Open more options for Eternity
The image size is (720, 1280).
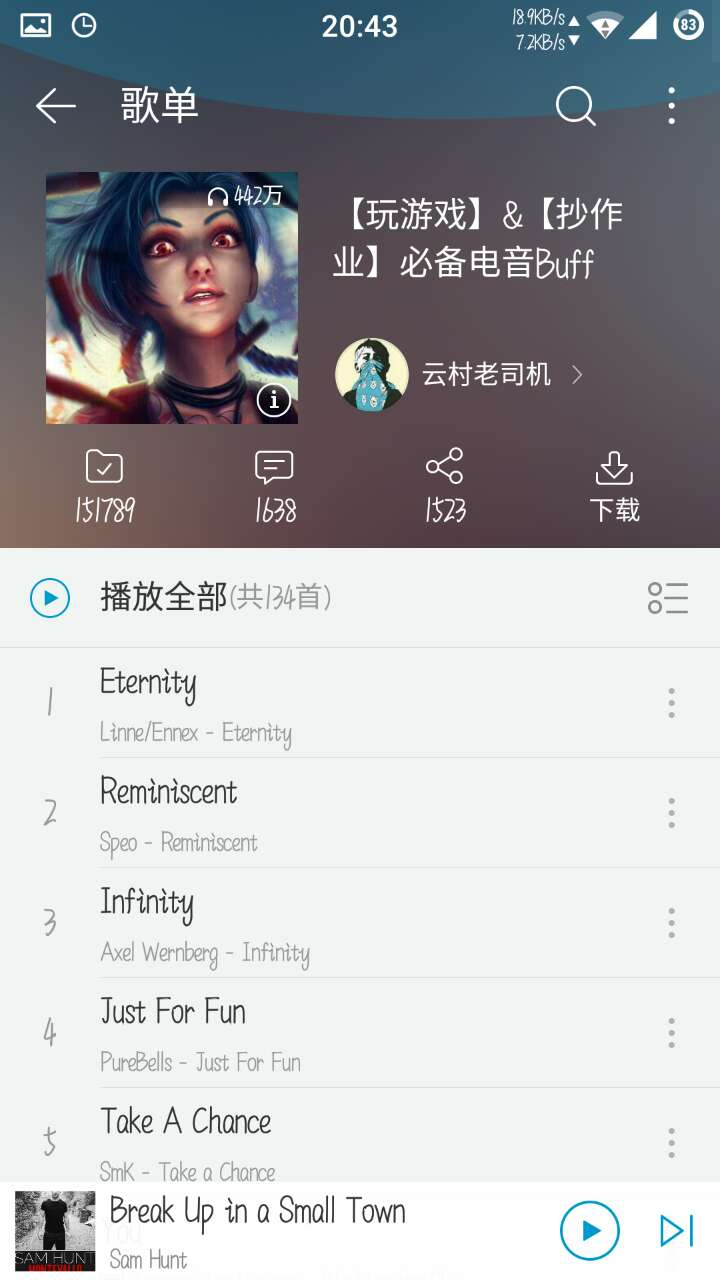click(671, 703)
